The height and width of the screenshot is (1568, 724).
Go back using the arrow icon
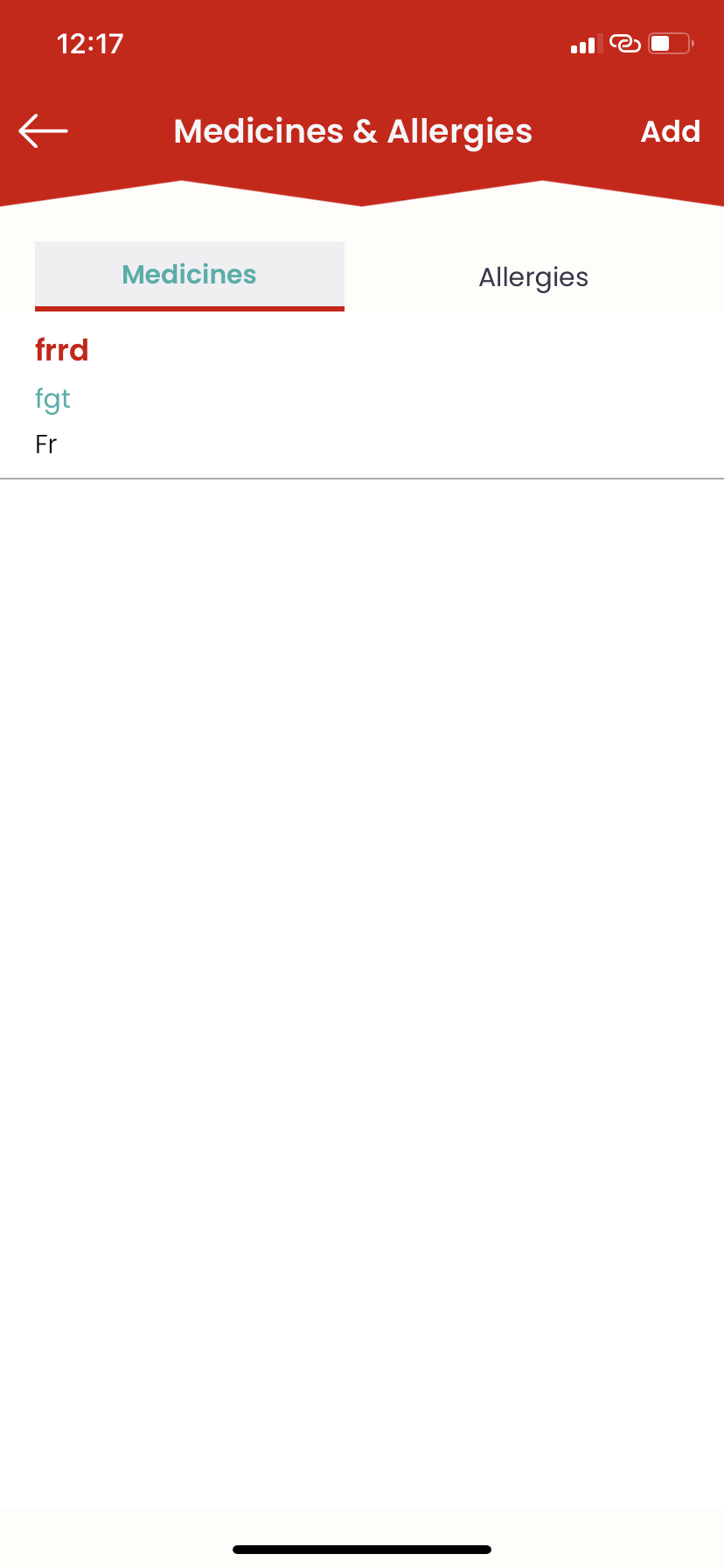tap(43, 131)
